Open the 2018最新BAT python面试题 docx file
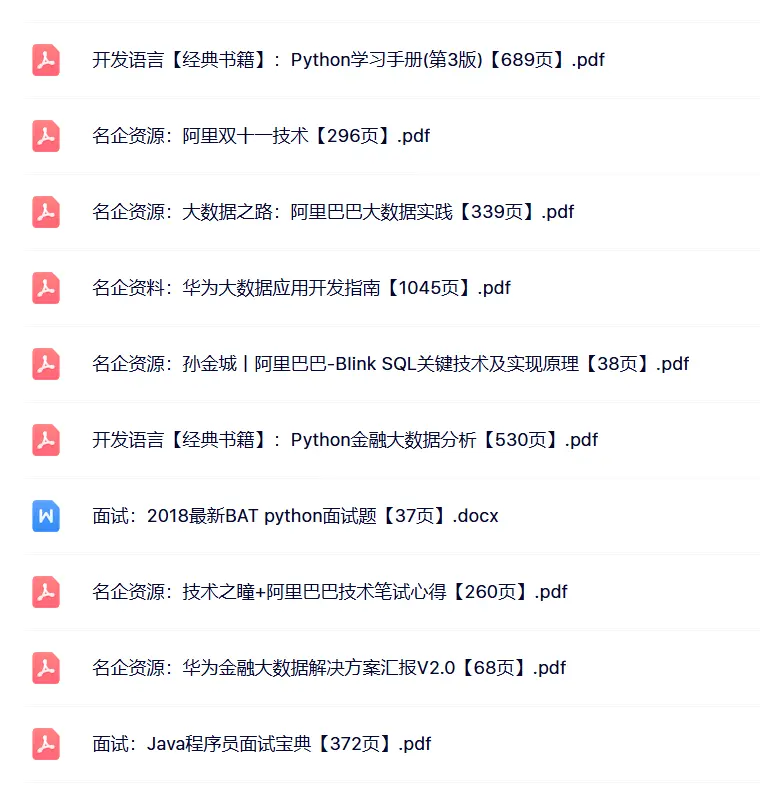760x794 pixels. (x=295, y=516)
